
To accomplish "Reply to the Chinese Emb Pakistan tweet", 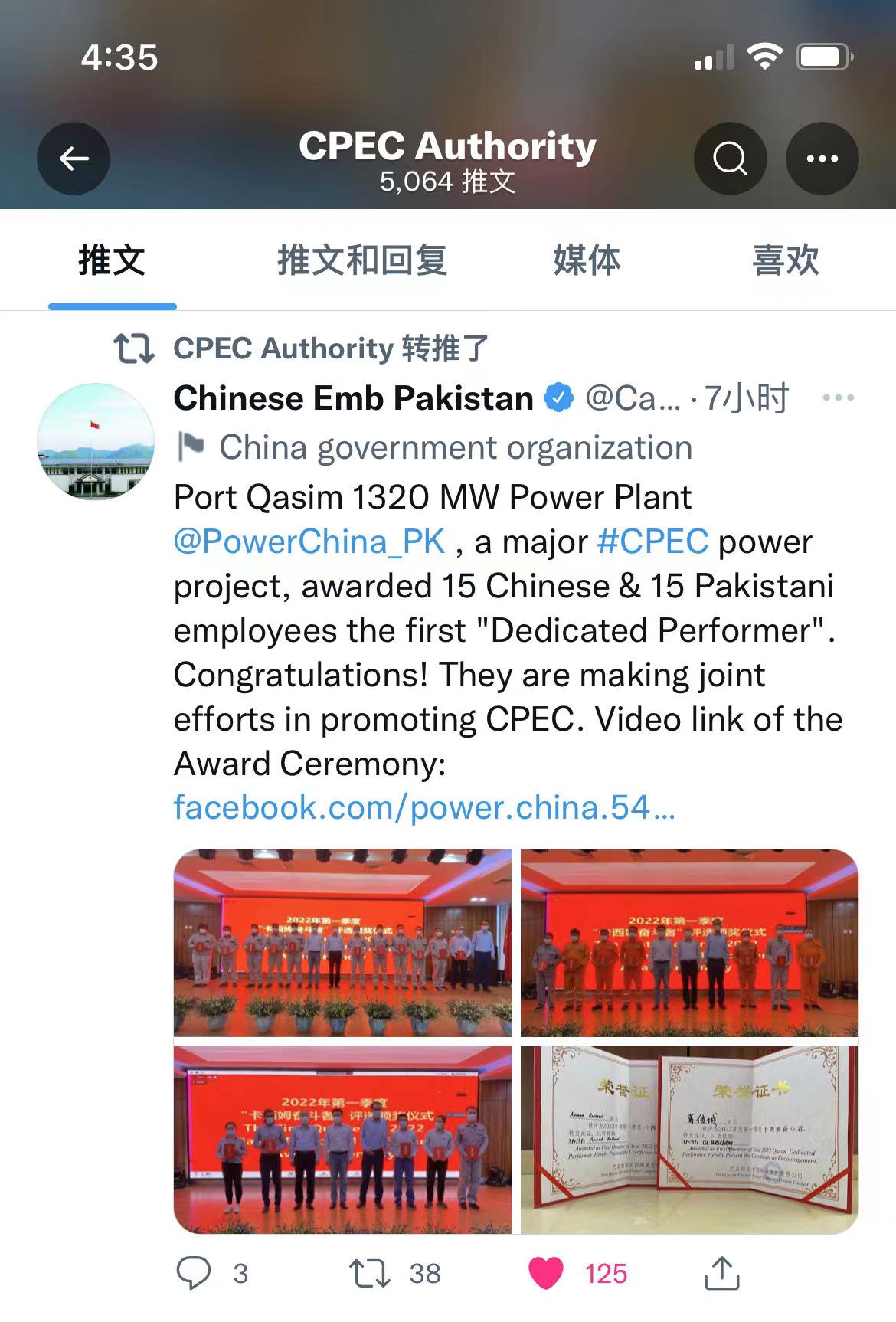I will click(x=194, y=1273).
